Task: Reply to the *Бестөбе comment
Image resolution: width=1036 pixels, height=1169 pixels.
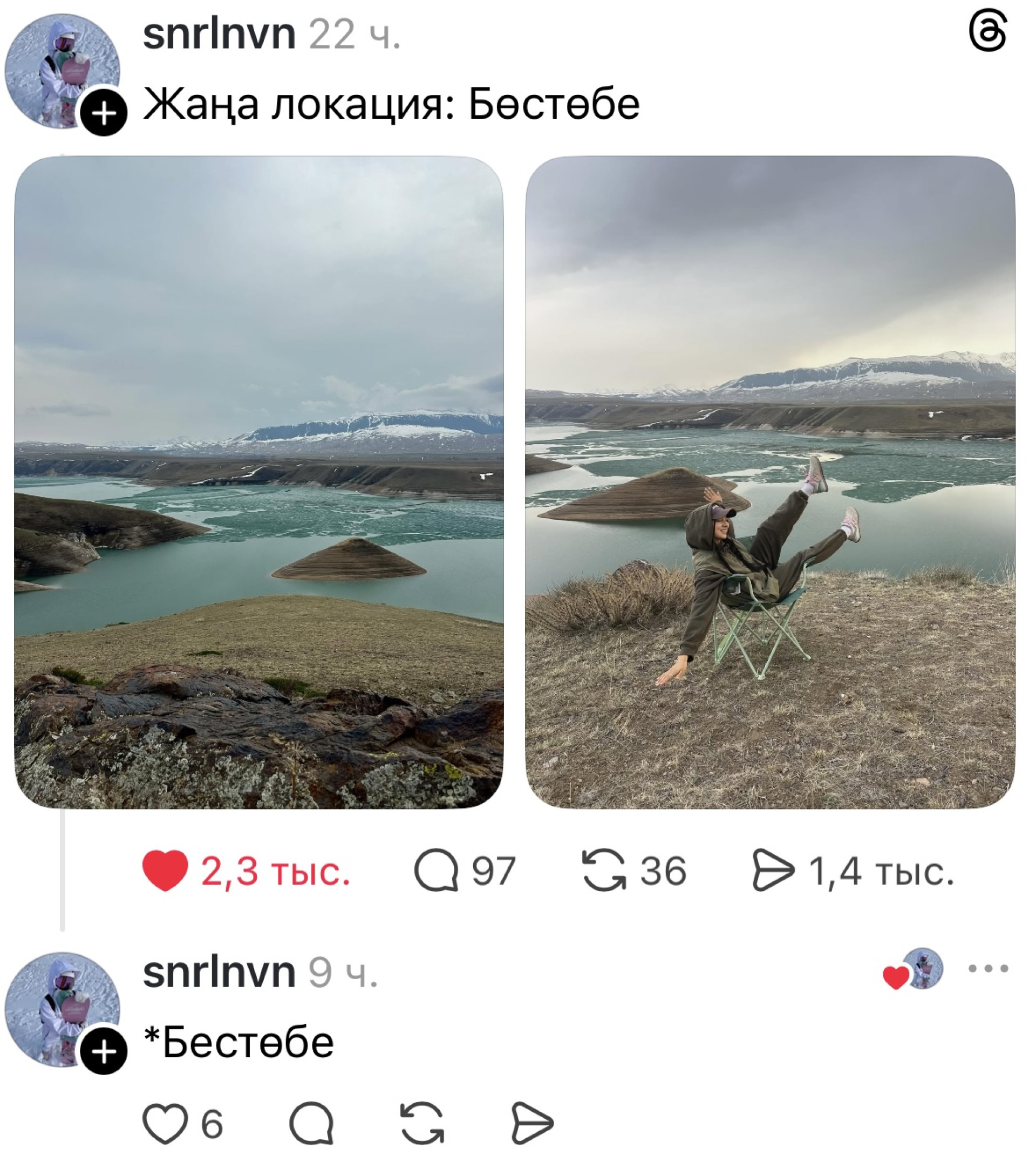Action: point(311,1124)
